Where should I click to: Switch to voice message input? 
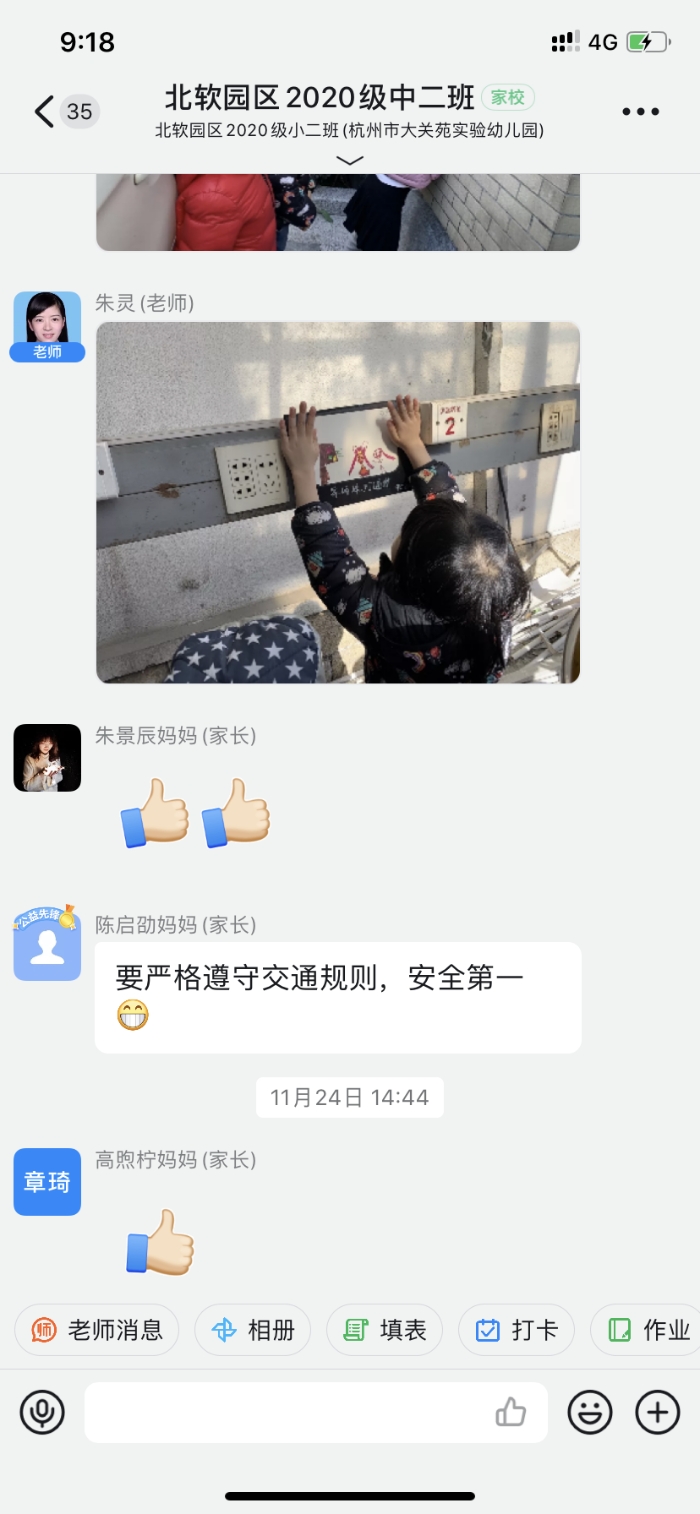42,1412
